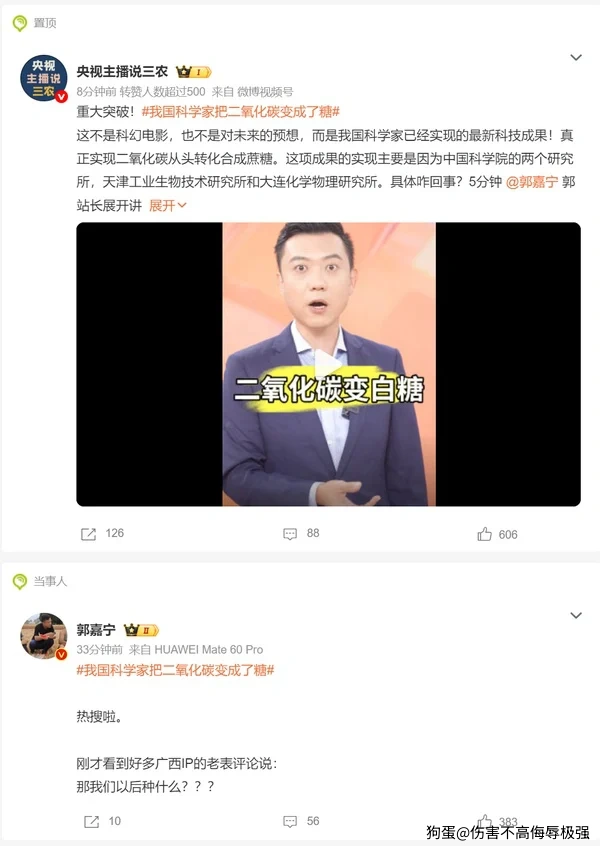Image resolution: width=600 pixels, height=846 pixels.
Task: Open the dropdown chevron on 央视主播说三农's post
Action: pyautogui.click(x=576, y=58)
